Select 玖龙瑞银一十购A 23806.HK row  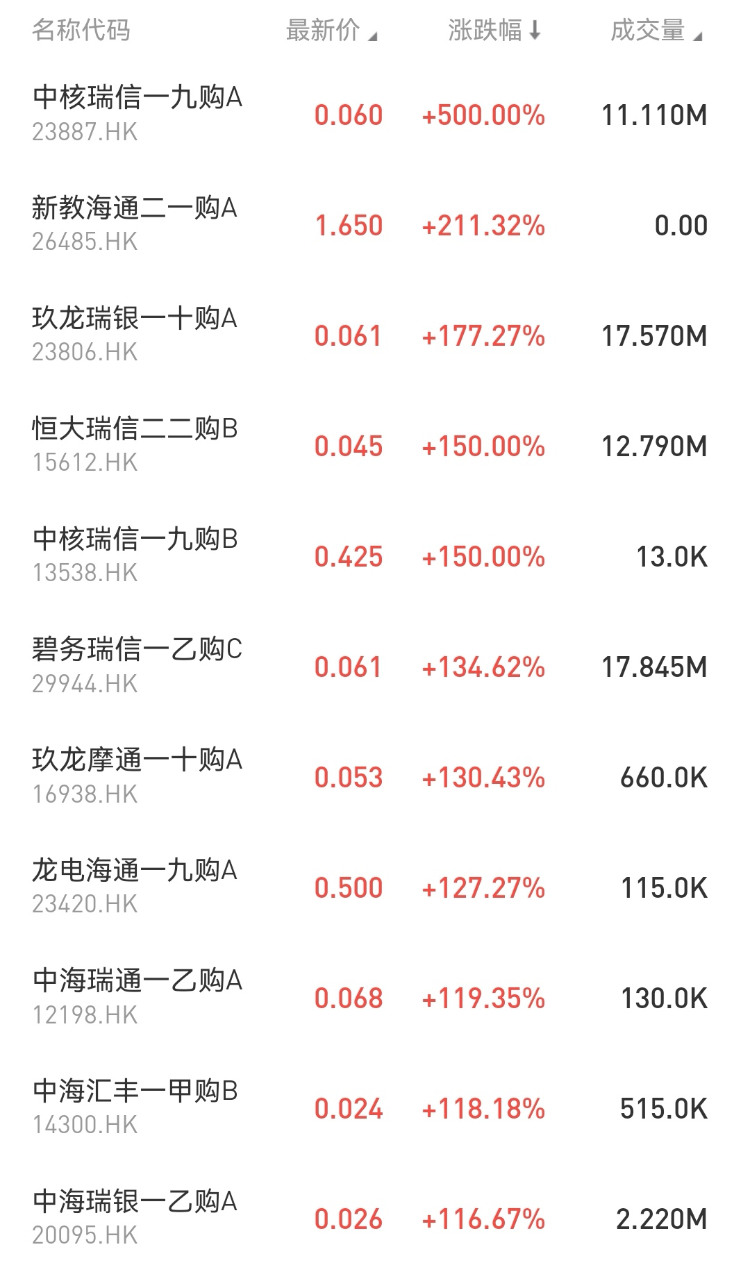(x=375, y=335)
